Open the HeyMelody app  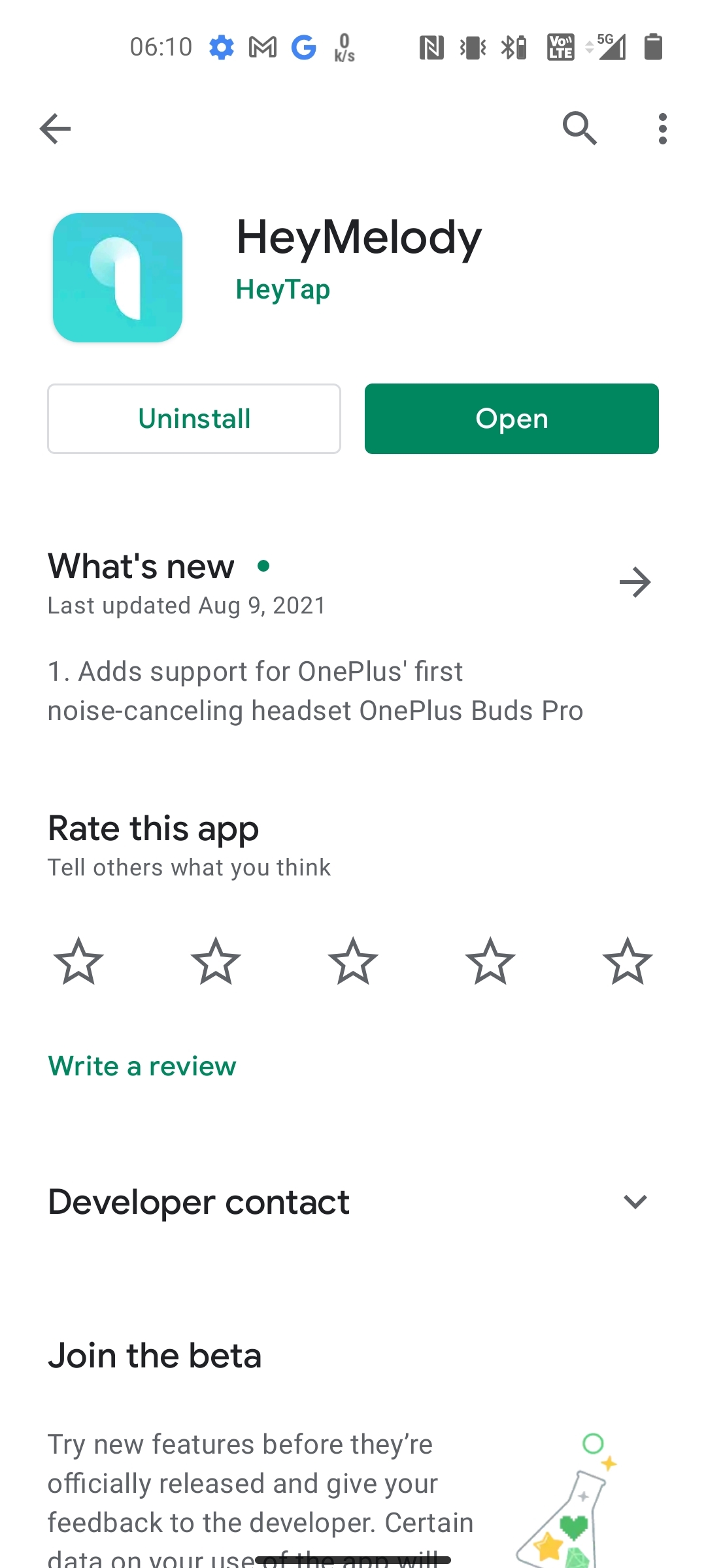pos(512,419)
